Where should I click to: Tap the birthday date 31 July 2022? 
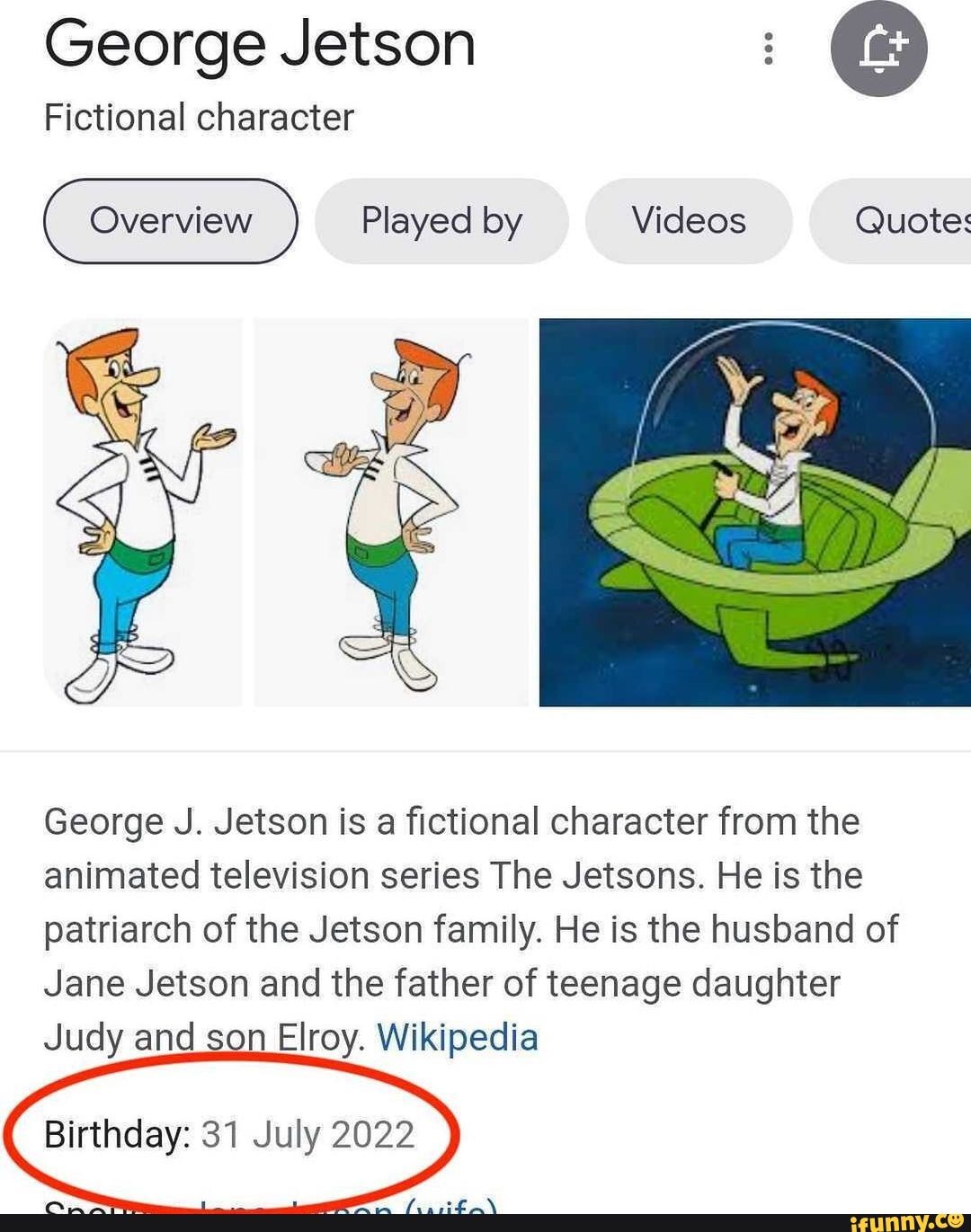coord(304,1133)
